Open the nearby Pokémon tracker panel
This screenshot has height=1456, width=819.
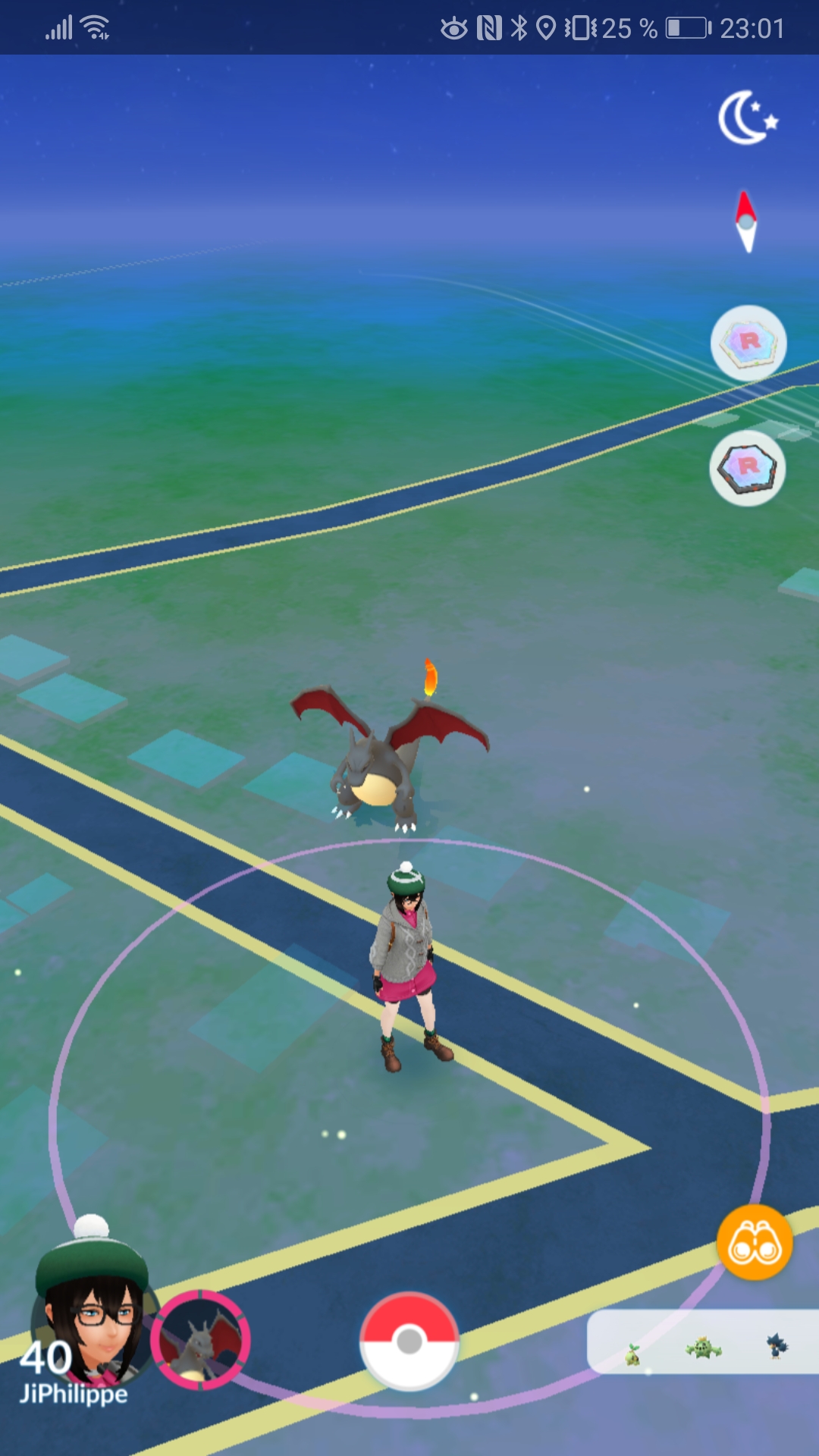[701, 1341]
